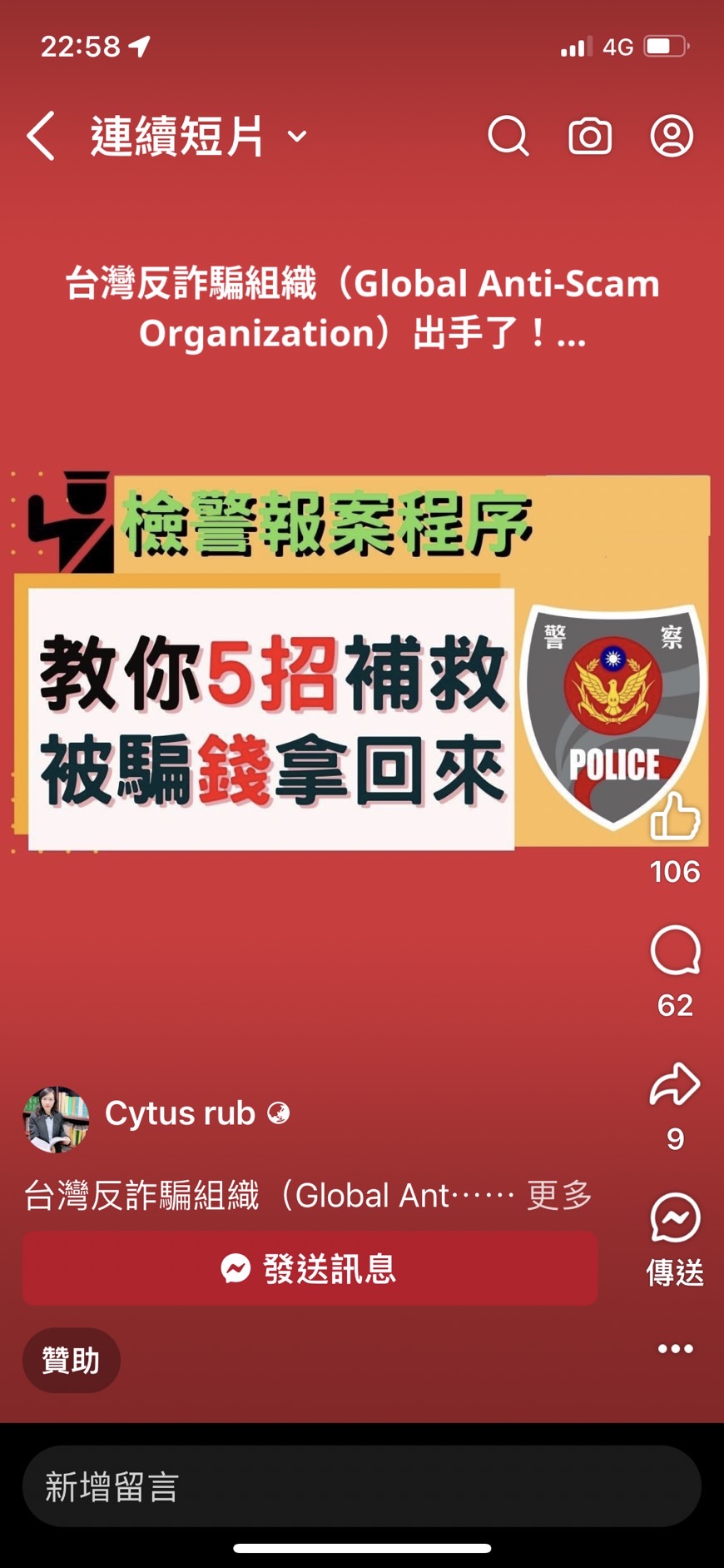Like this reel with thumbs up
724x1568 pixels.
click(x=675, y=816)
